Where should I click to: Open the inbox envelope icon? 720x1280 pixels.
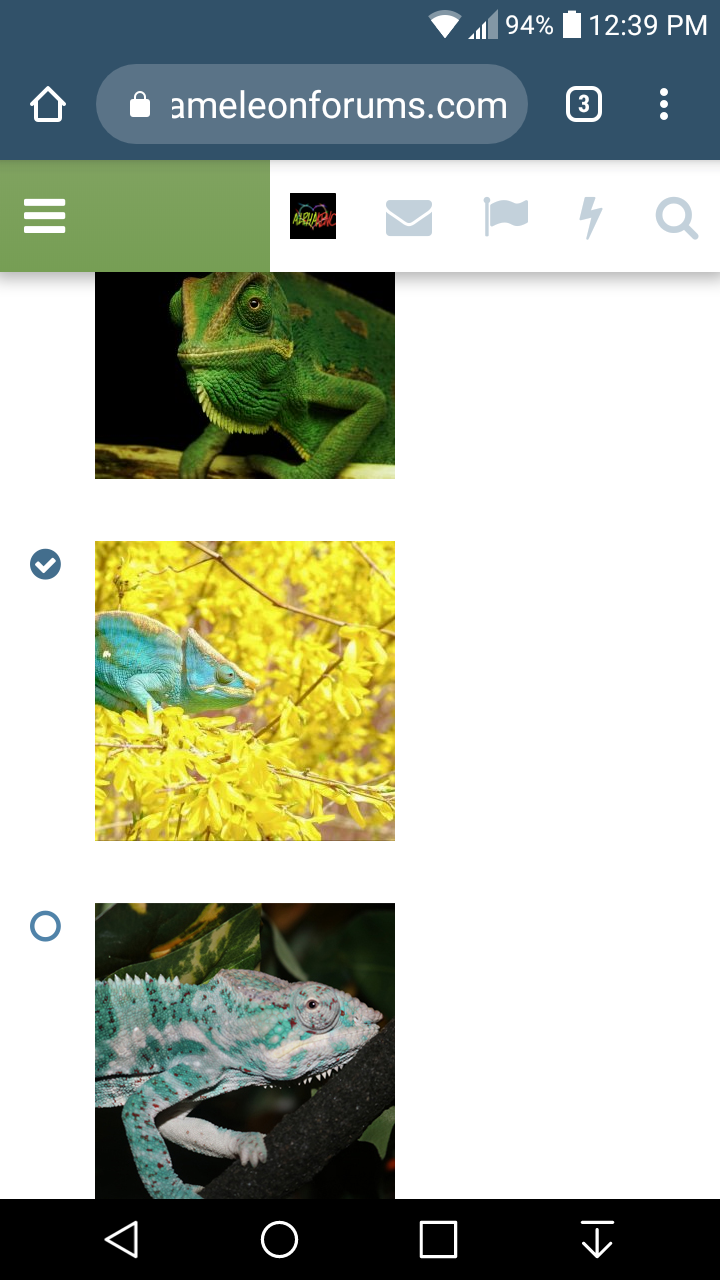coord(409,217)
